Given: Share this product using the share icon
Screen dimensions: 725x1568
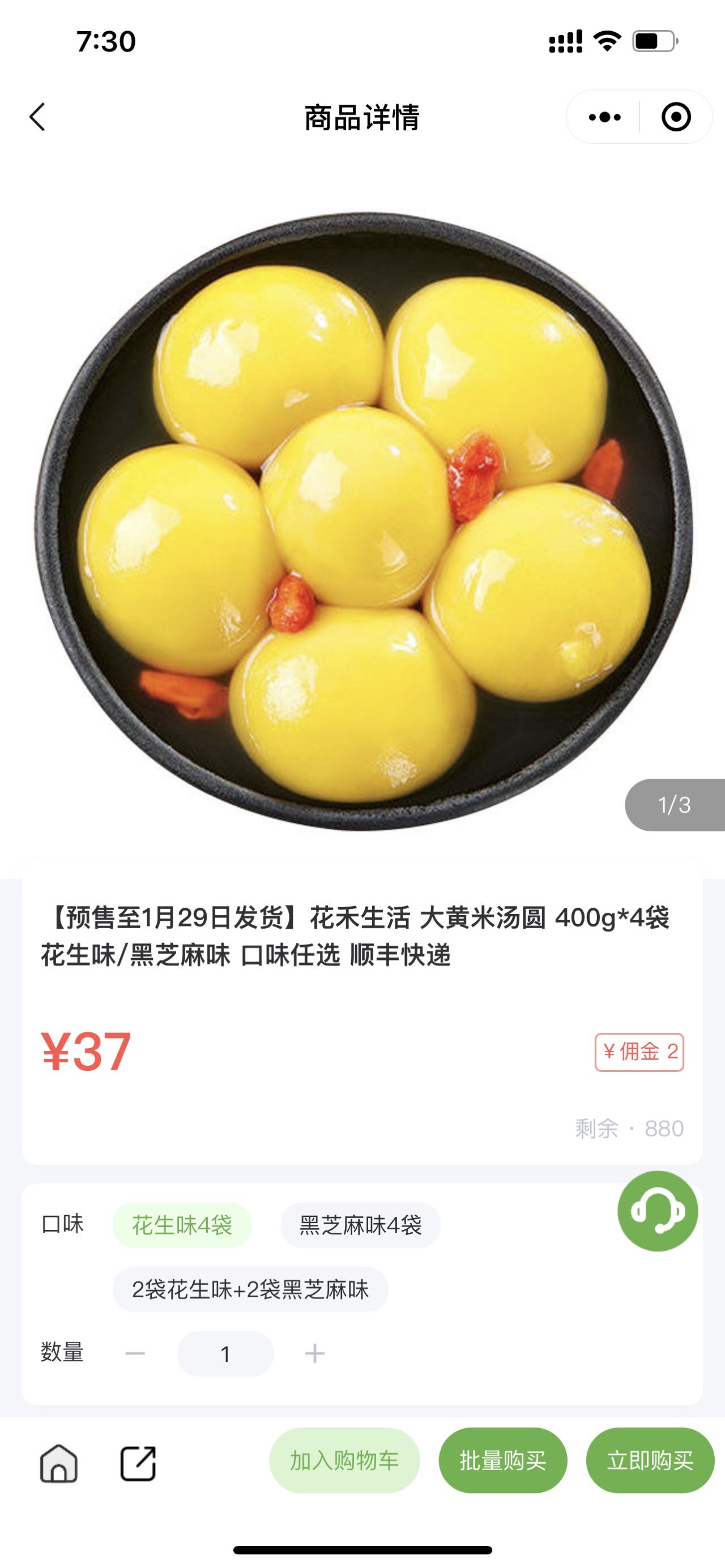Looking at the screenshot, I should coord(138,1462).
